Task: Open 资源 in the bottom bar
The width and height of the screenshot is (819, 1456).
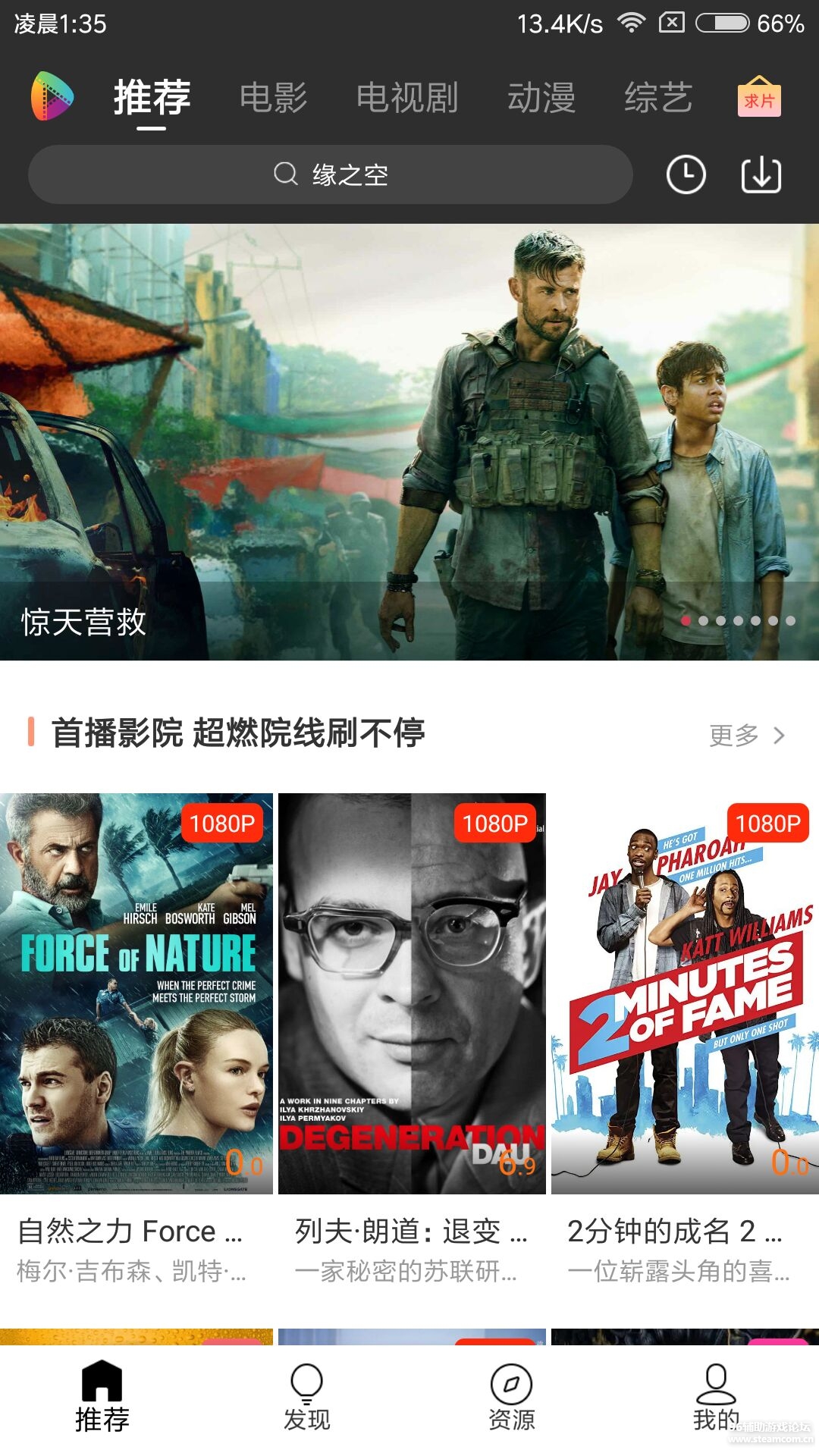Action: 512,1399
